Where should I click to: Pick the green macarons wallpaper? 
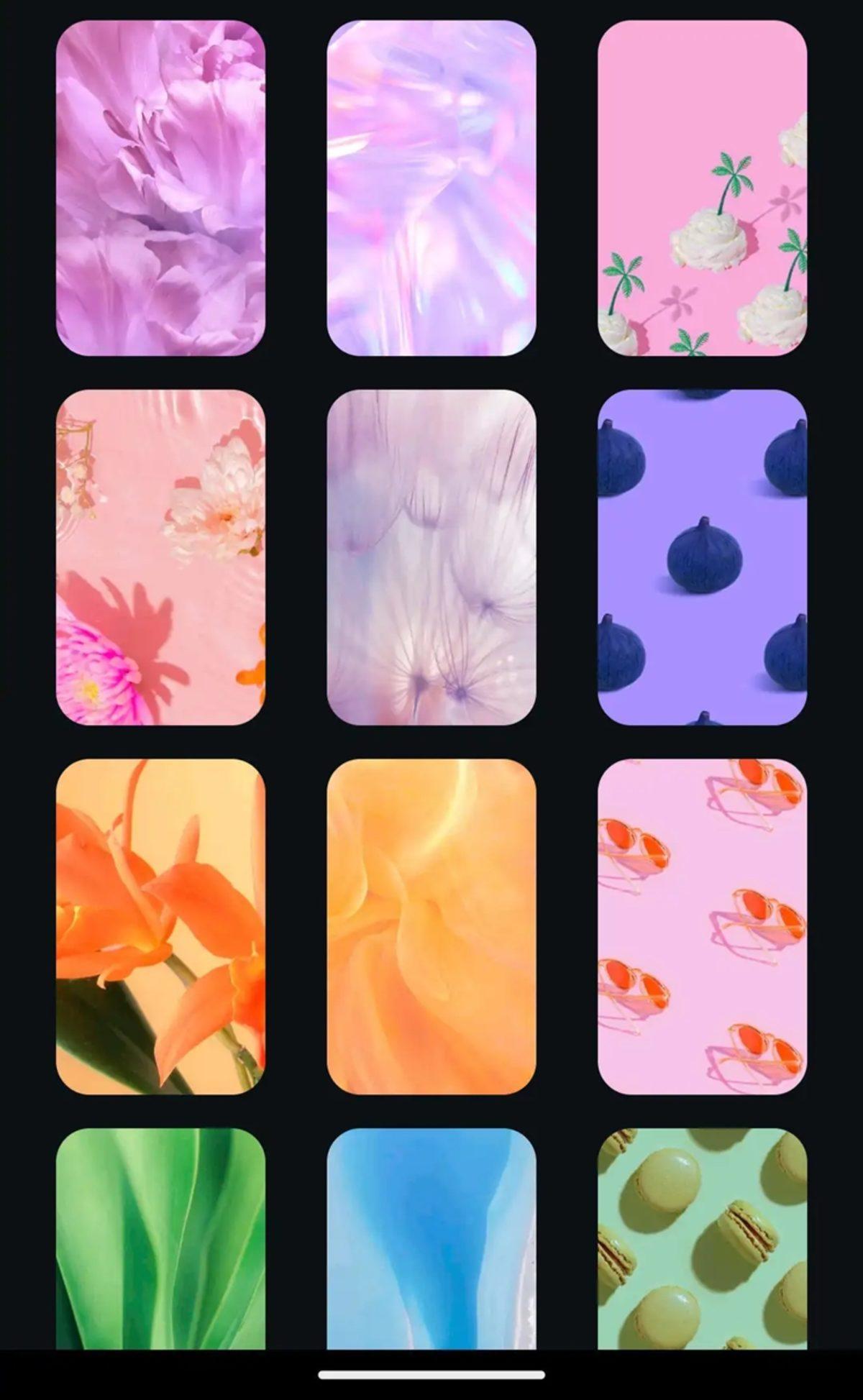(702, 1237)
